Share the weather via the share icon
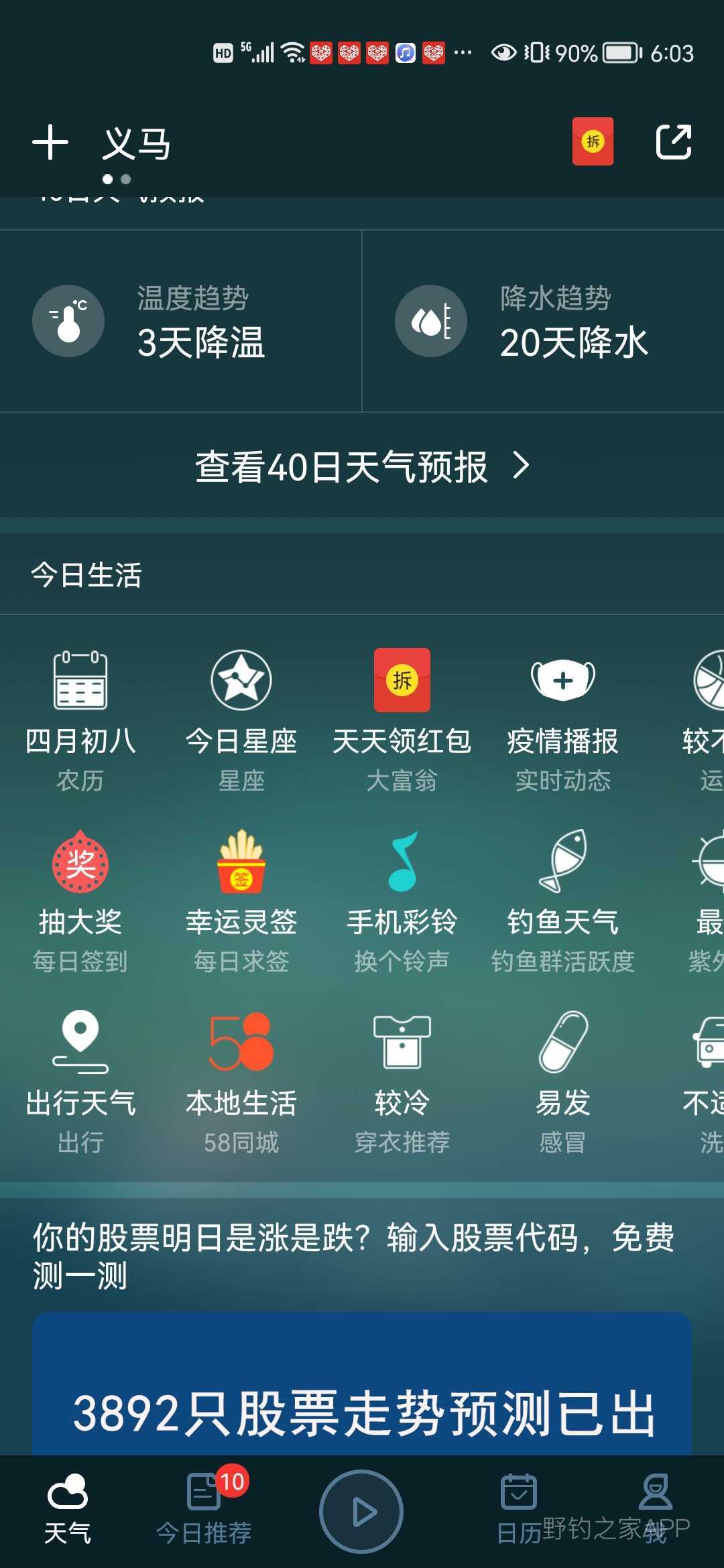Image resolution: width=724 pixels, height=1568 pixels. click(673, 142)
